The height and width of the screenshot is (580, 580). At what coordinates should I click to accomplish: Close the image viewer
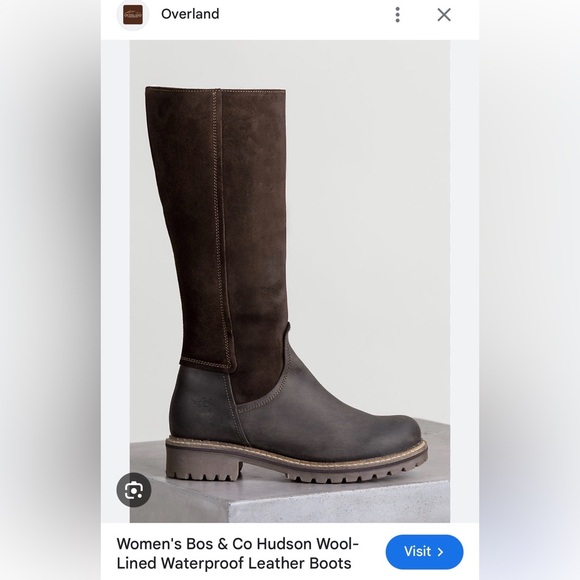click(444, 15)
